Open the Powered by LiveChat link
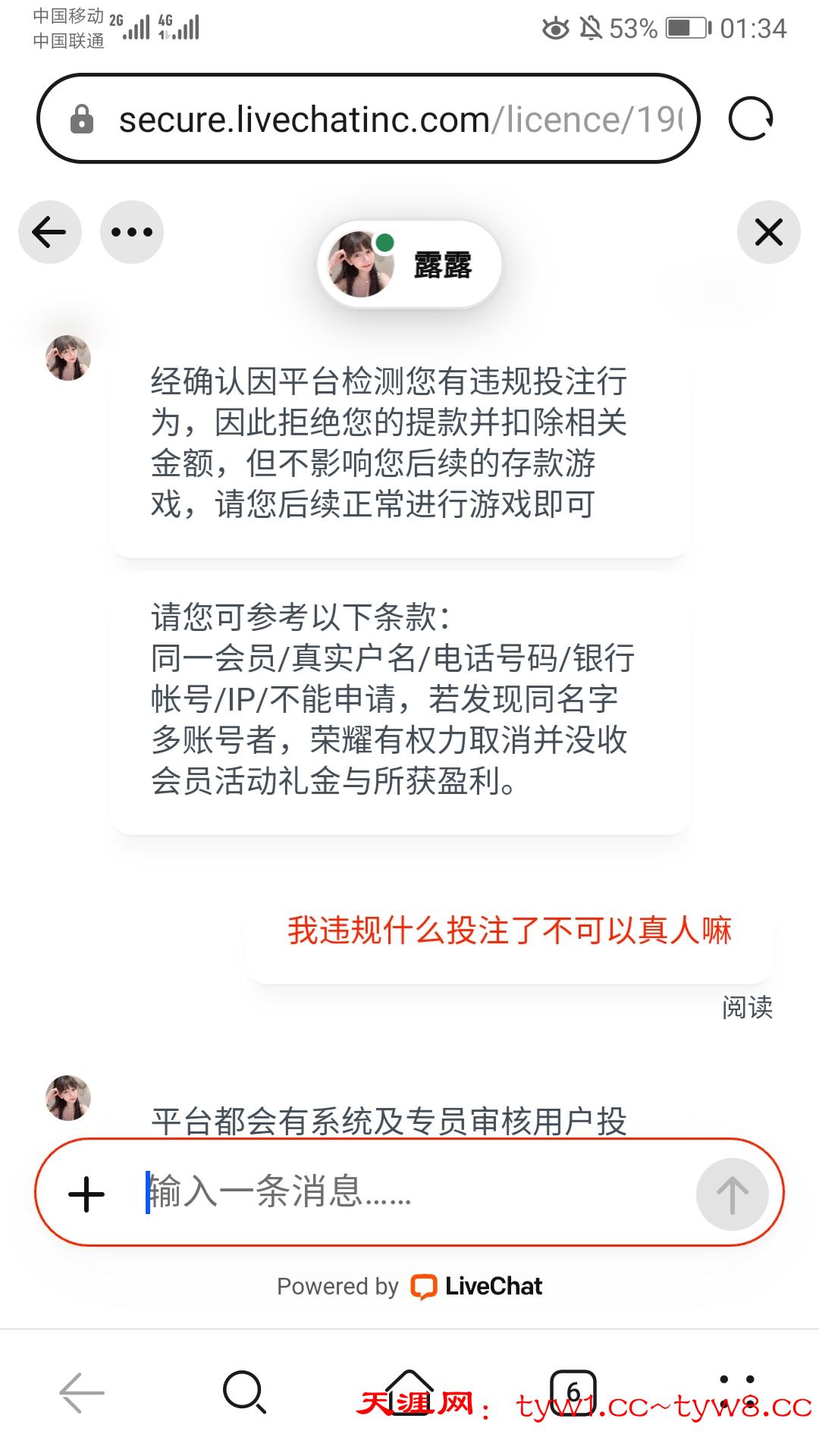819x1456 pixels. [409, 1286]
